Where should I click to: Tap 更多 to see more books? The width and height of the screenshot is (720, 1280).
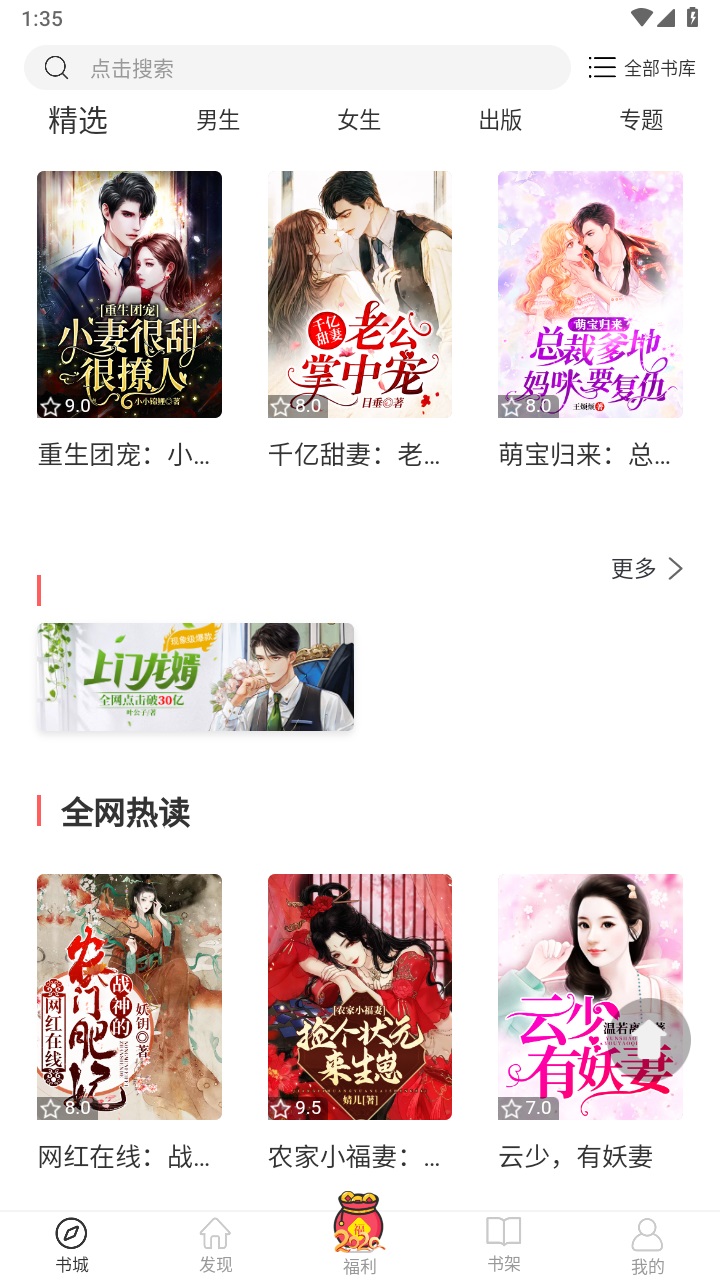647,569
